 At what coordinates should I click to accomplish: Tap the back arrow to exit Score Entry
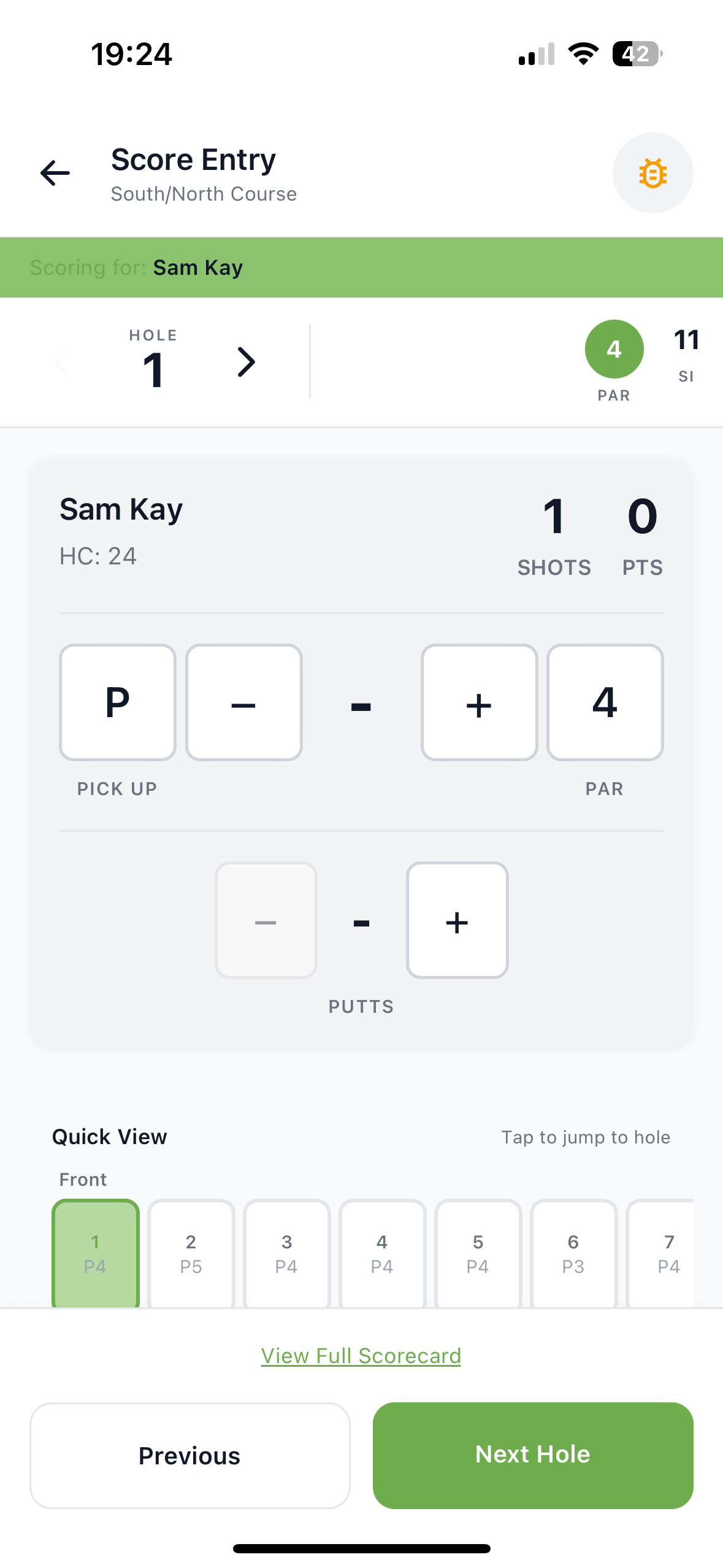[x=55, y=174]
